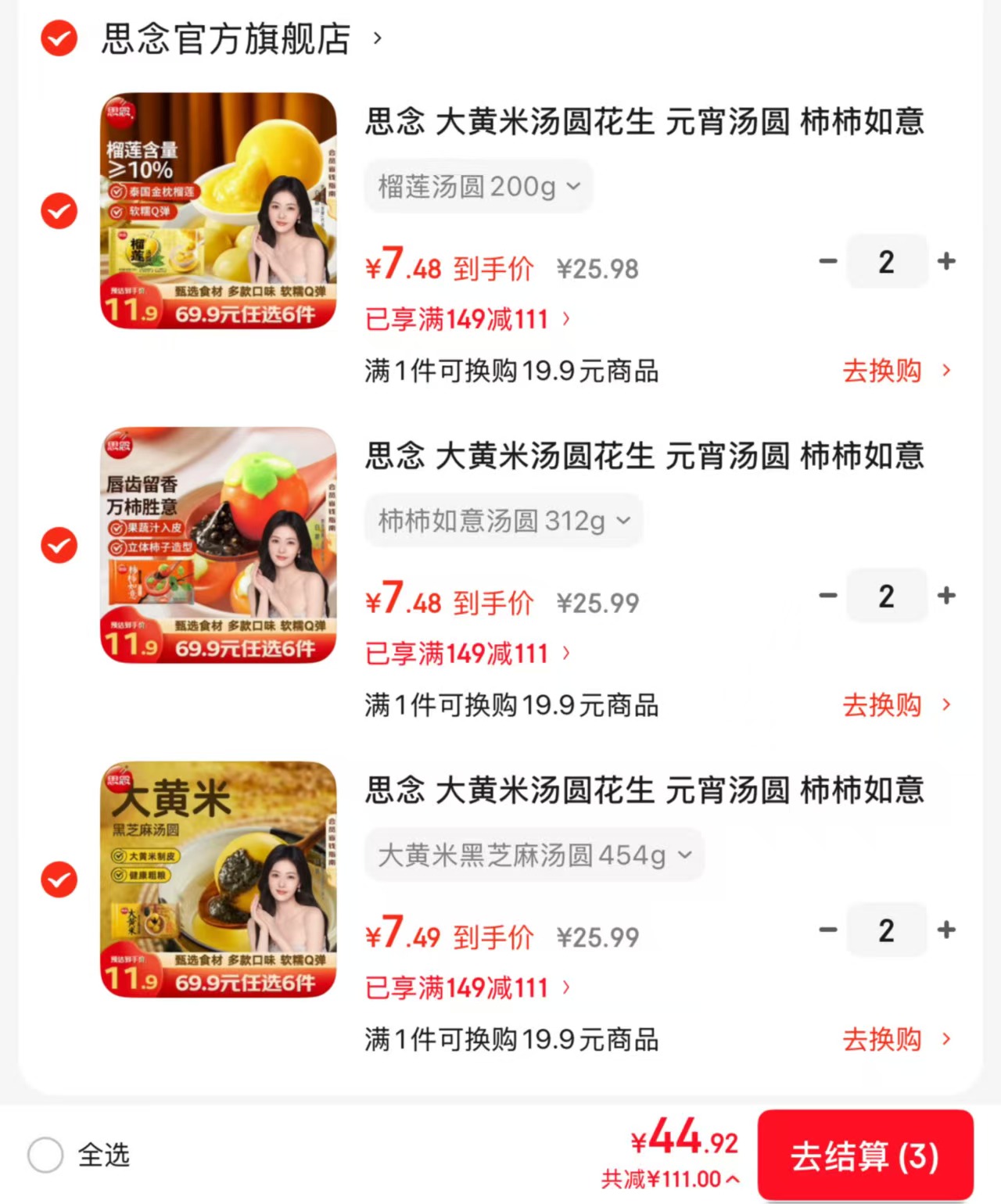The height and width of the screenshot is (1204, 1001).
Task: Uncheck the 思念官方旗舰店 store checkbox
Action: (59, 38)
